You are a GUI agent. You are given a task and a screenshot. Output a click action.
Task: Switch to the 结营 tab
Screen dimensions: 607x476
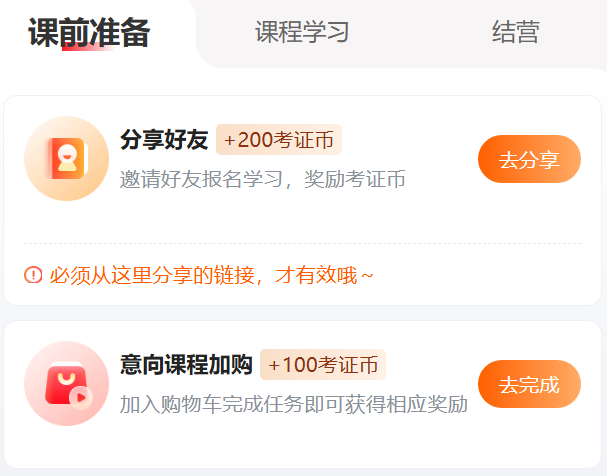click(x=516, y=32)
